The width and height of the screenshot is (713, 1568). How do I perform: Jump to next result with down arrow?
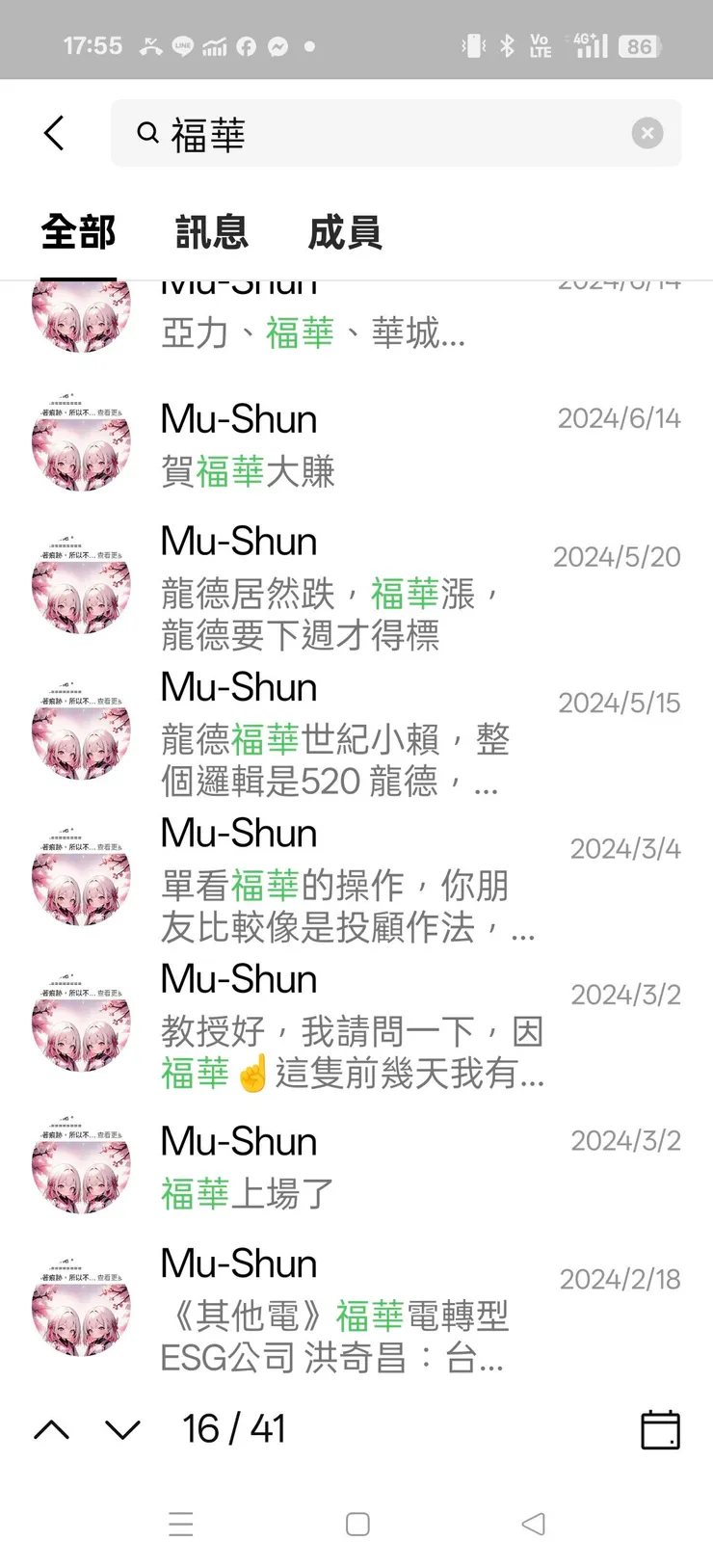(121, 1430)
